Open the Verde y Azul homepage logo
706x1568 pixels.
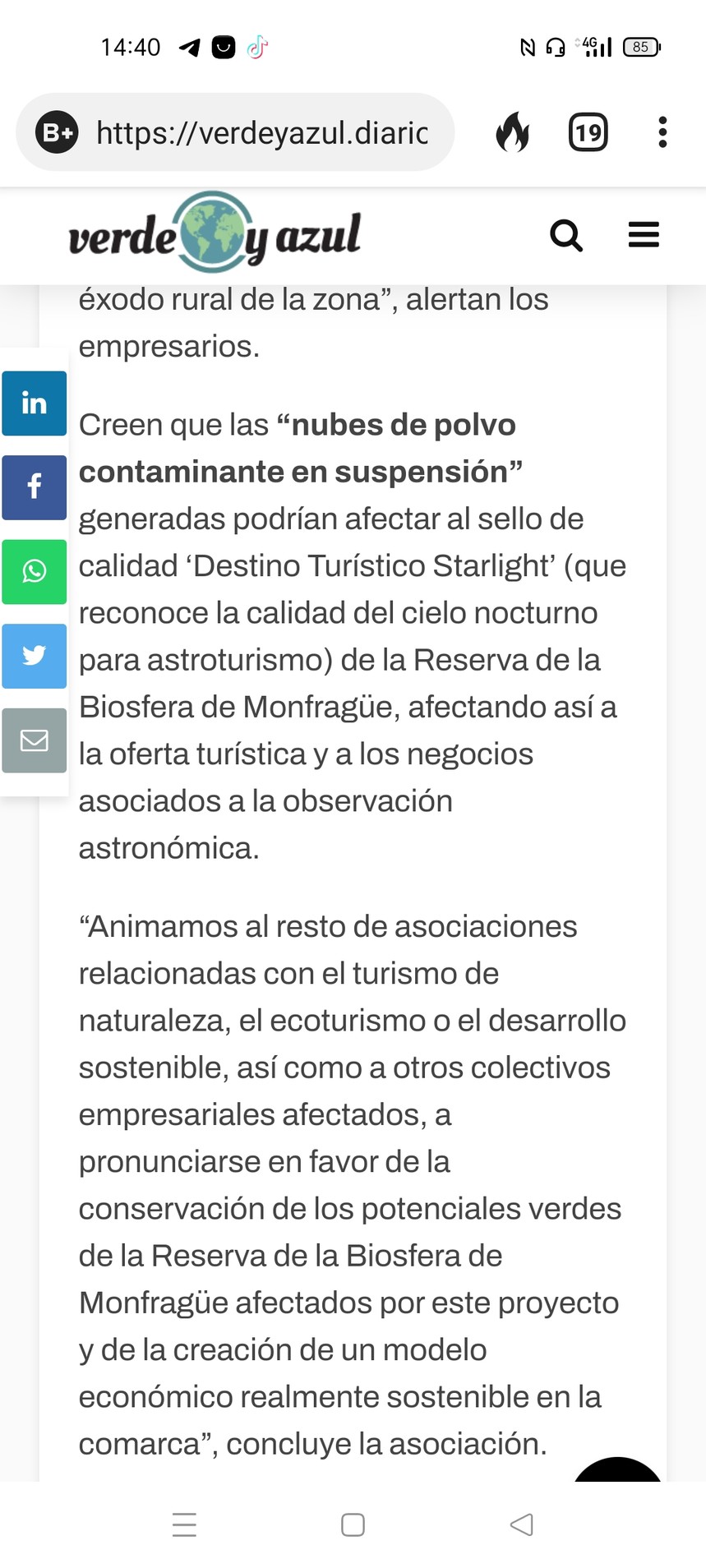[x=215, y=235]
